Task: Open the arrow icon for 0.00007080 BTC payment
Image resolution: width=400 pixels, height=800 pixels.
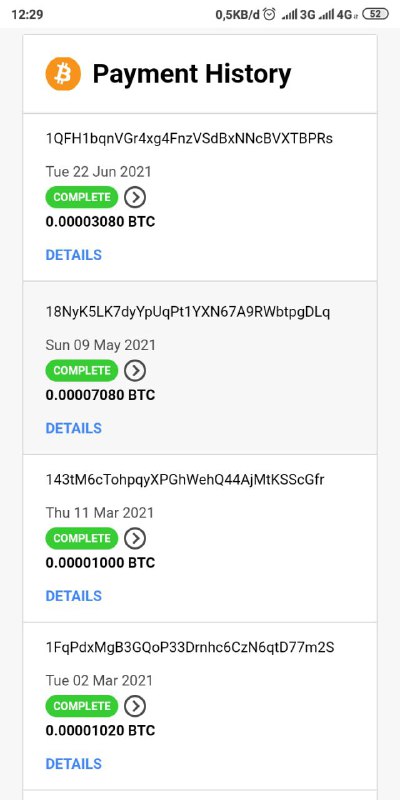Action: coord(135,370)
